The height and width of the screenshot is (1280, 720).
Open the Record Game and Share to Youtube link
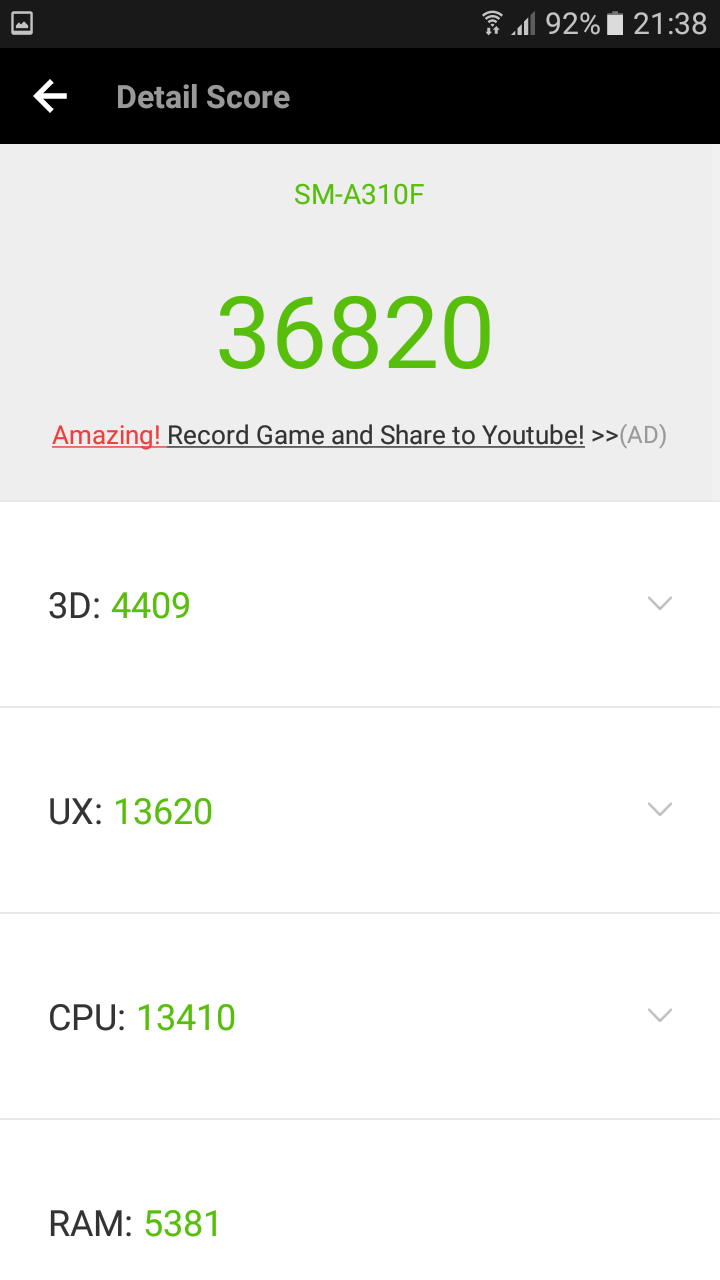click(x=375, y=435)
